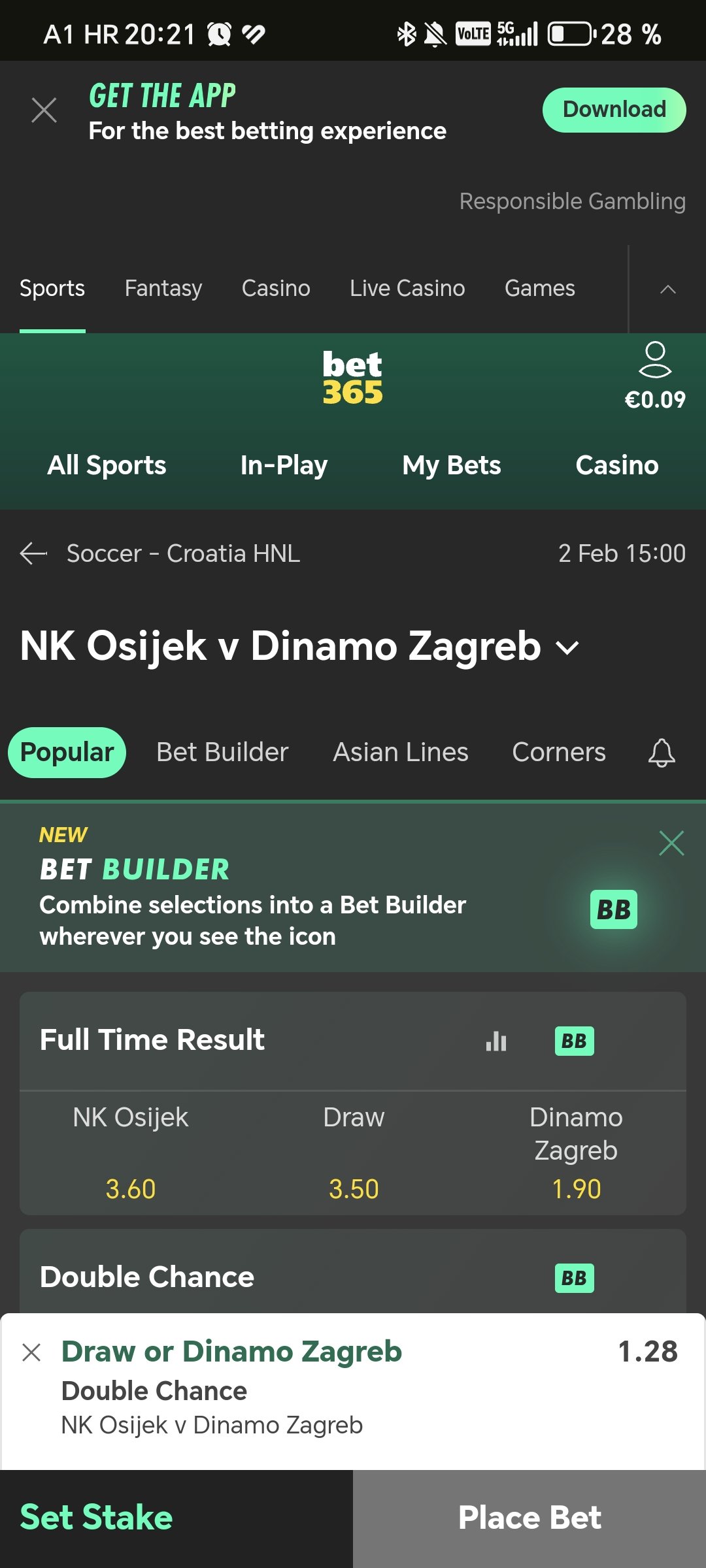Open My Bets
706x1568 pixels.
452,465
